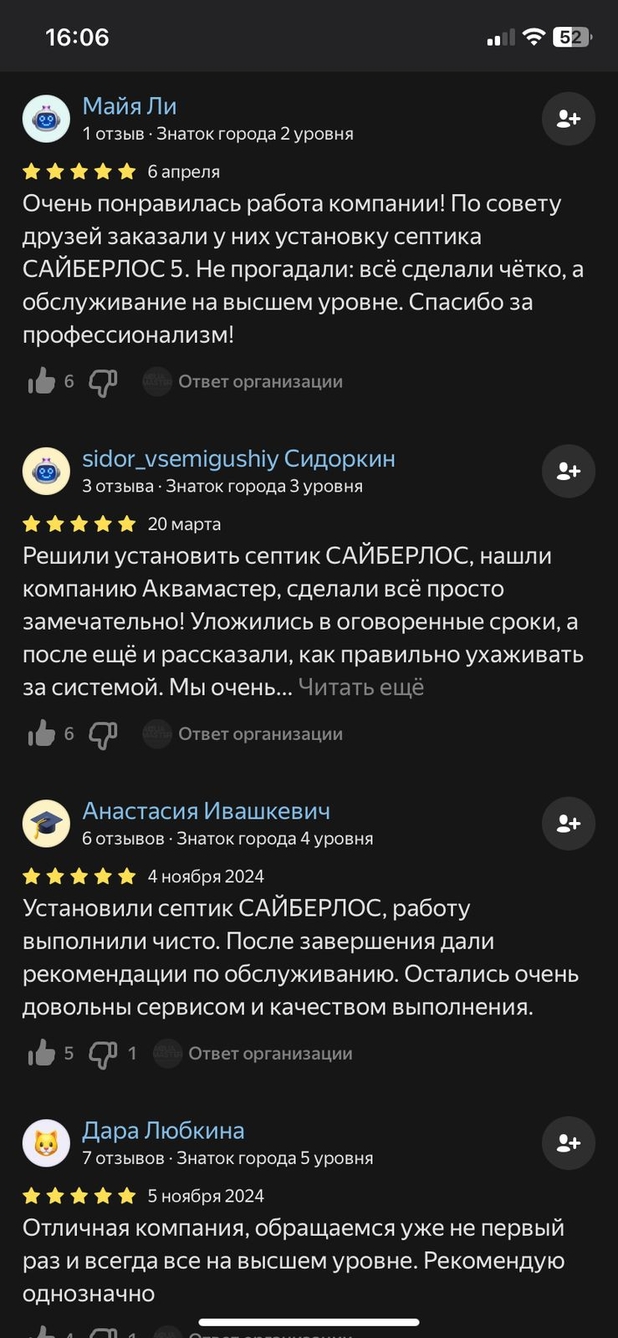Screen dimensions: 618x1338
Task: Dislike Анастасия Ивашкевич's review
Action: (103, 1053)
